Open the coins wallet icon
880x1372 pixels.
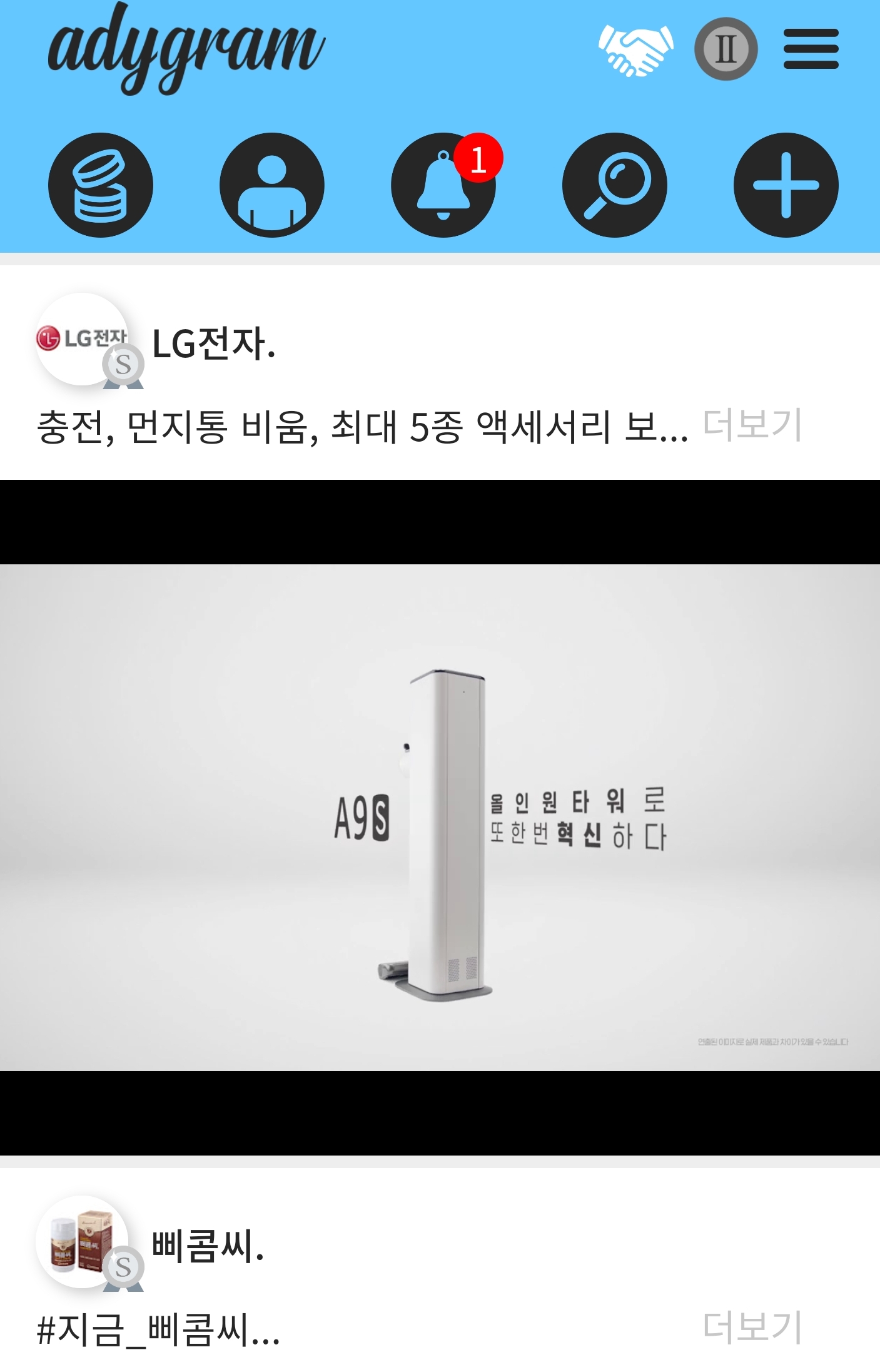[101, 185]
